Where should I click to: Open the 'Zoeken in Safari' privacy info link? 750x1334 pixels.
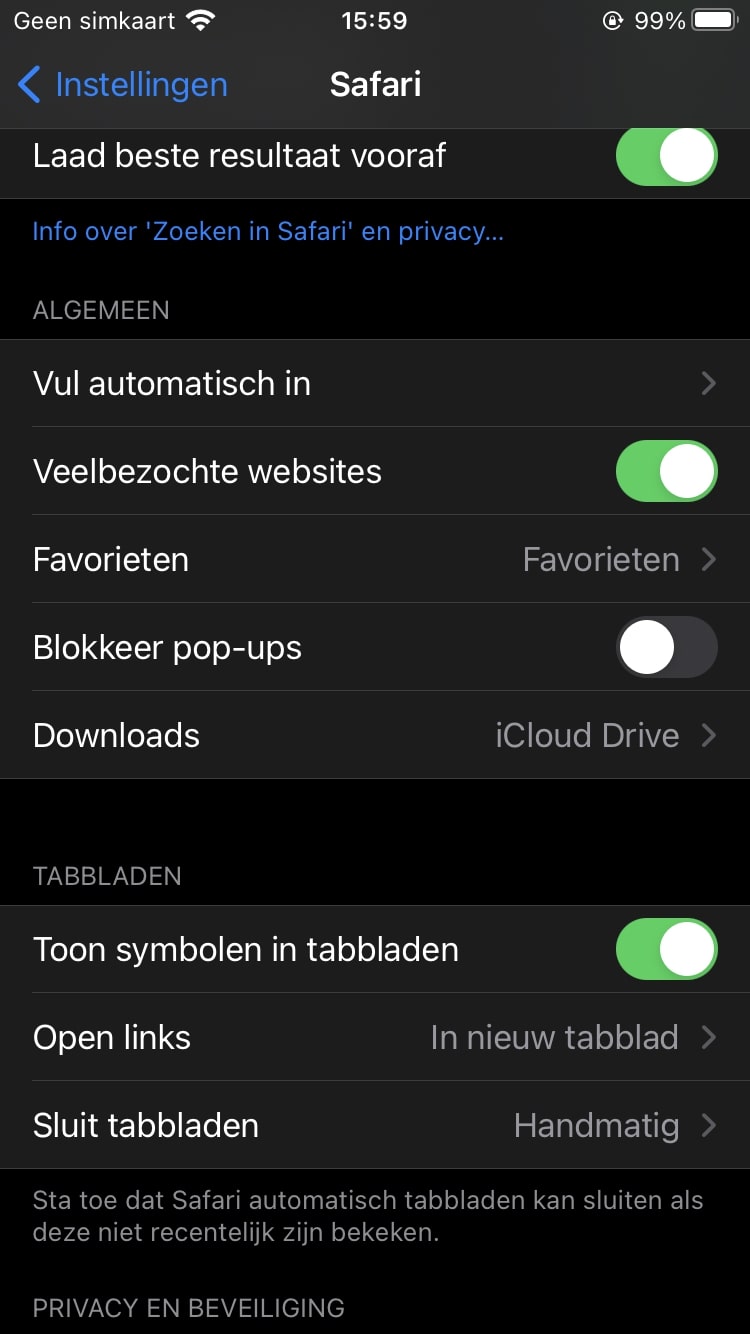[x=268, y=232]
